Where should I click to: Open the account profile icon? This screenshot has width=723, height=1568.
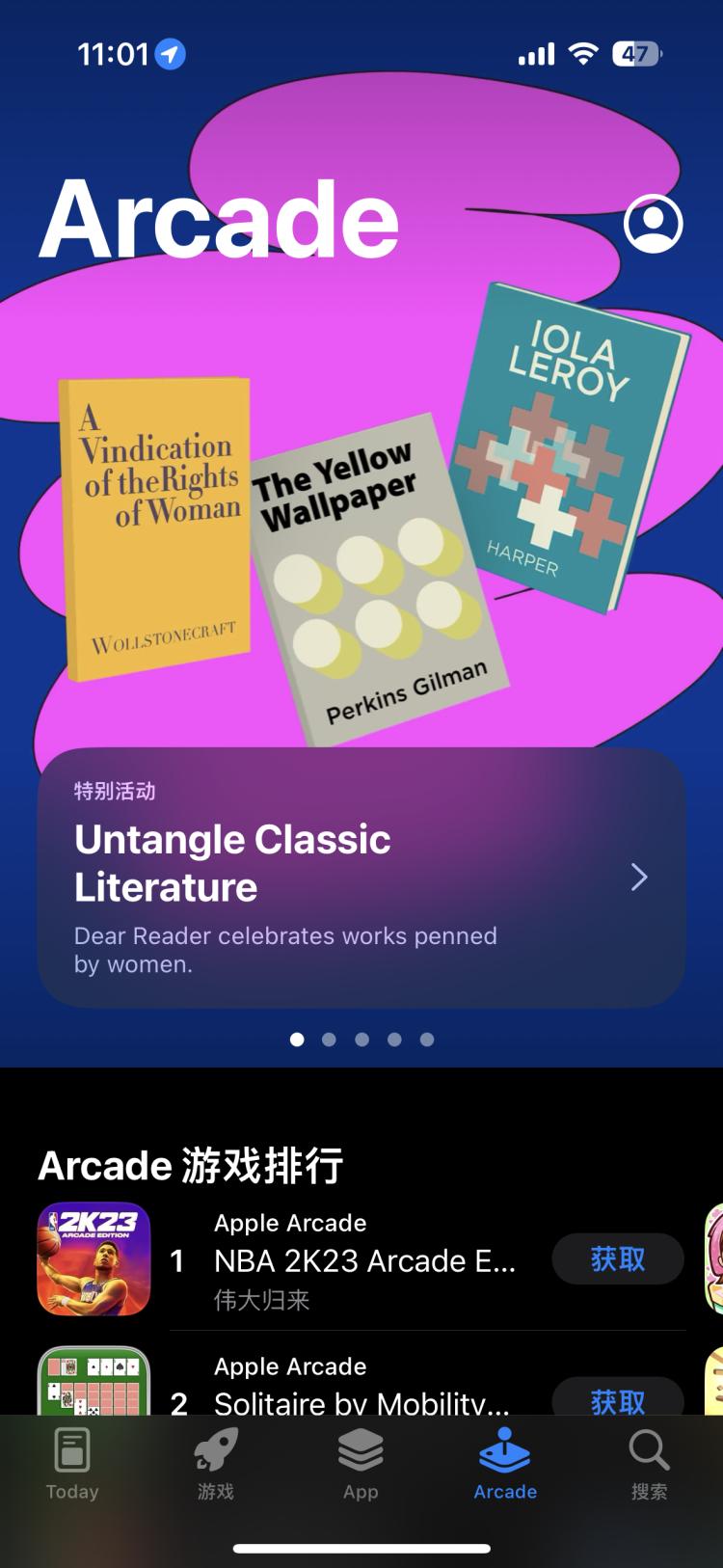point(653,224)
